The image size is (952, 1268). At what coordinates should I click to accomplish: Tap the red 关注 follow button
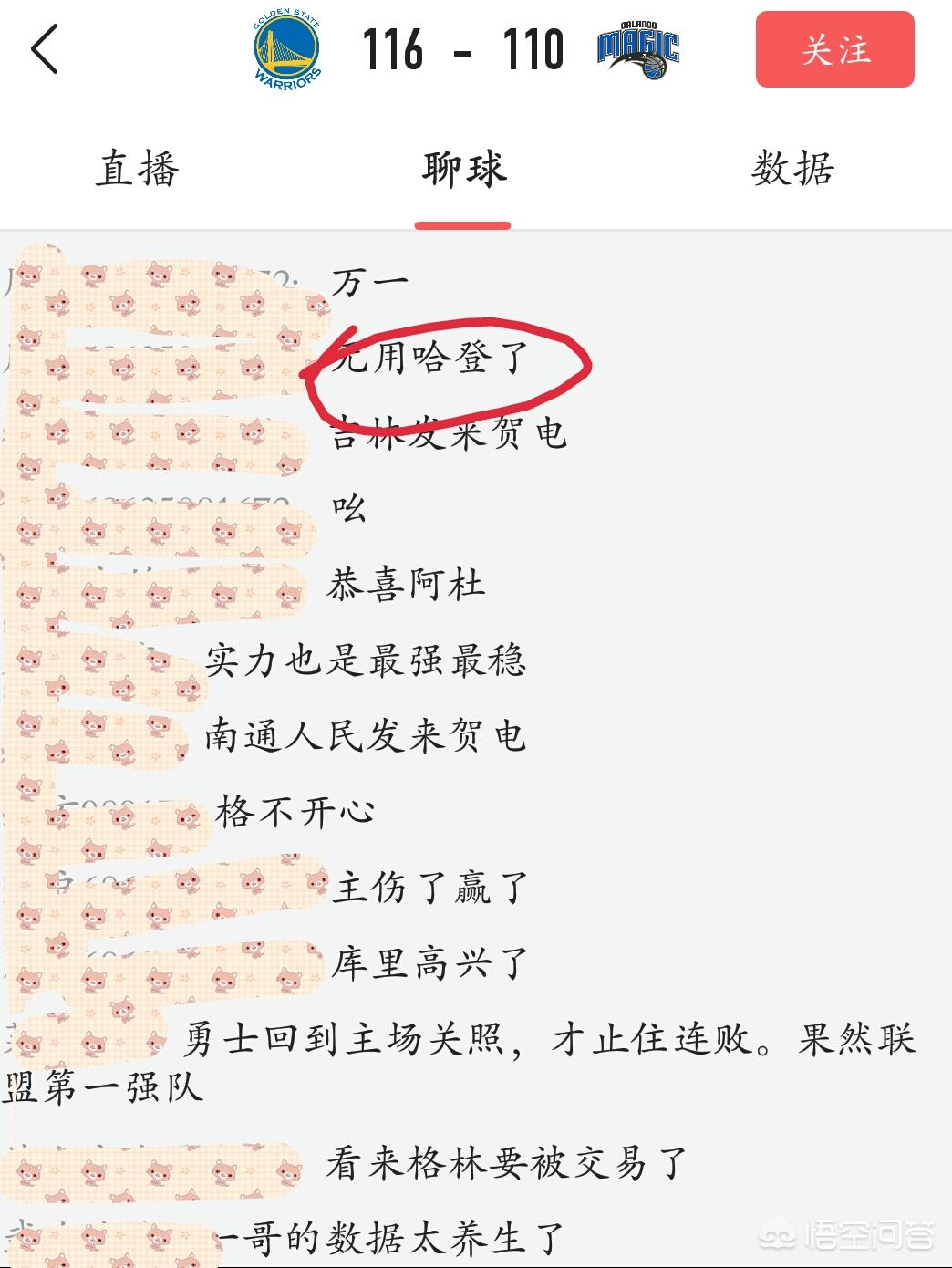coord(834,49)
